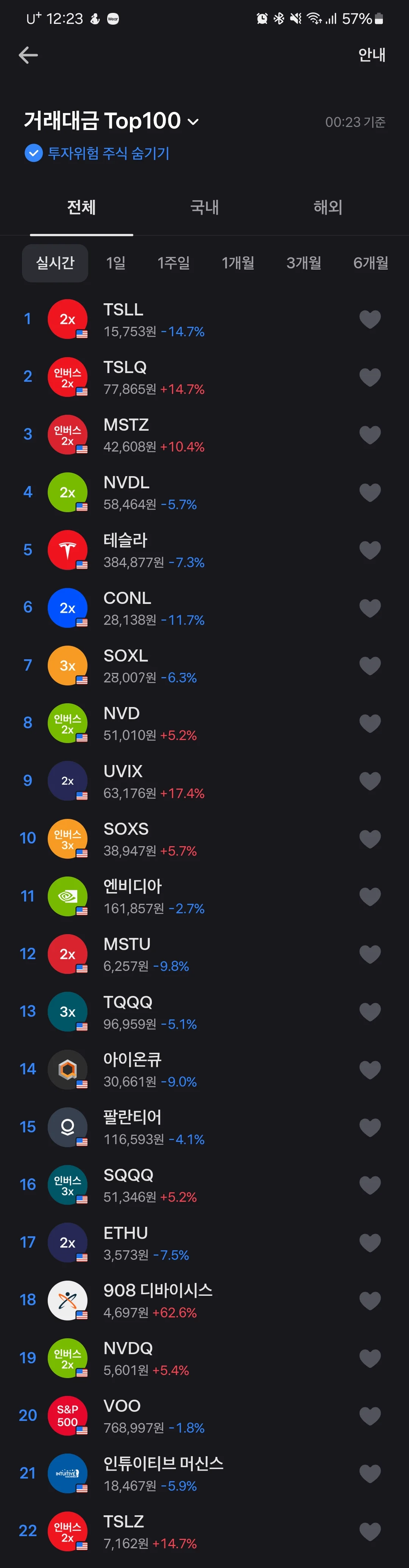
Task: Add SOXL to favorites via heart
Action: pyautogui.click(x=370, y=665)
